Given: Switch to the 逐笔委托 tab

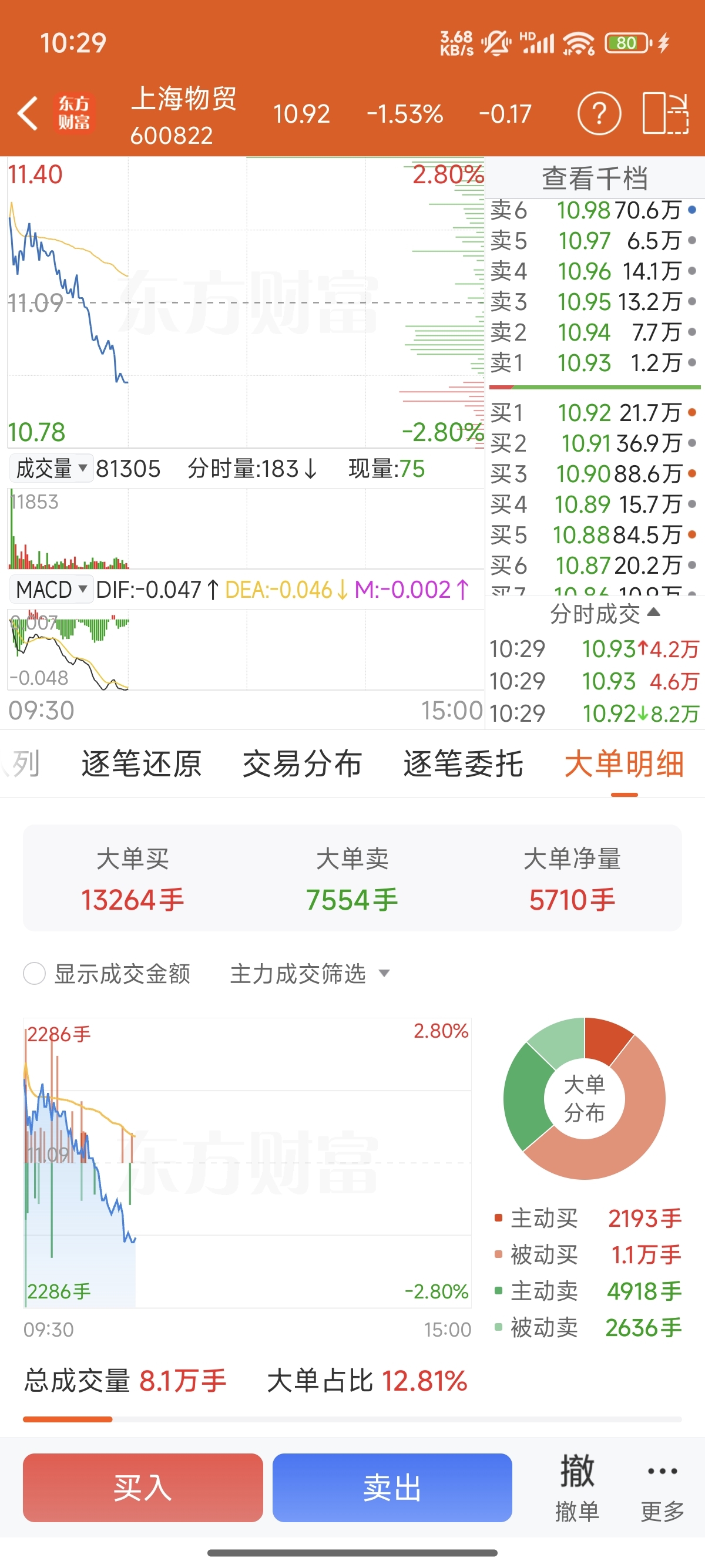Looking at the screenshot, I should 463,764.
